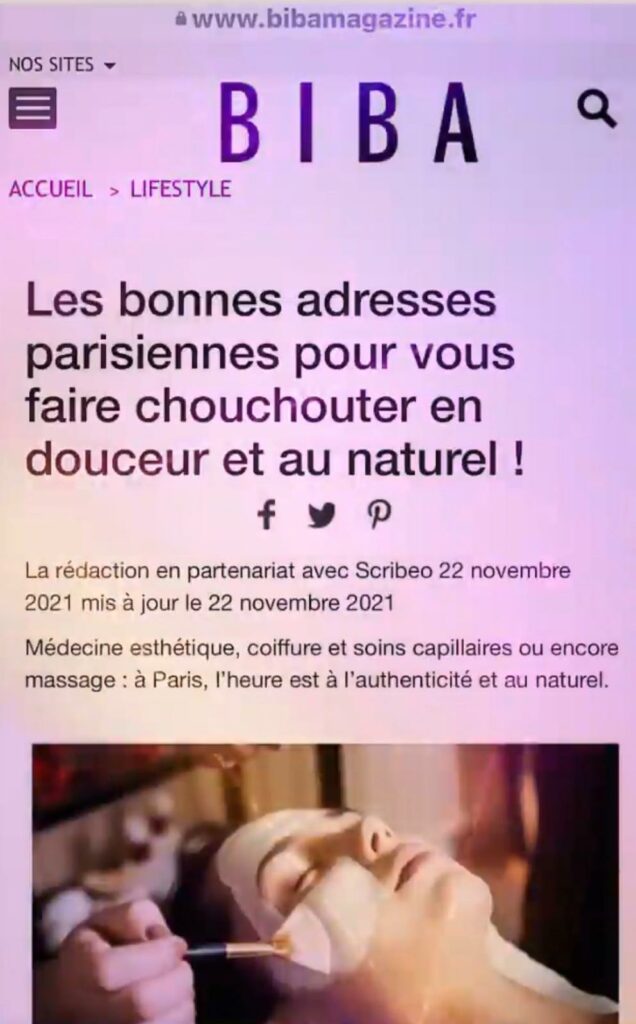Open the search magnifier
The width and height of the screenshot is (636, 1024).
pos(597,109)
